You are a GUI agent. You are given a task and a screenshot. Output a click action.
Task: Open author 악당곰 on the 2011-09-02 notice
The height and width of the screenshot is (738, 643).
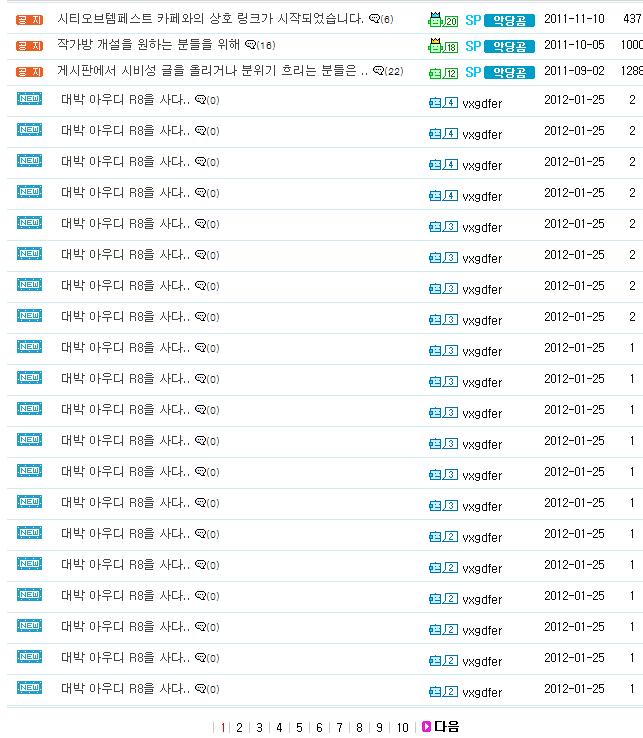[510, 72]
